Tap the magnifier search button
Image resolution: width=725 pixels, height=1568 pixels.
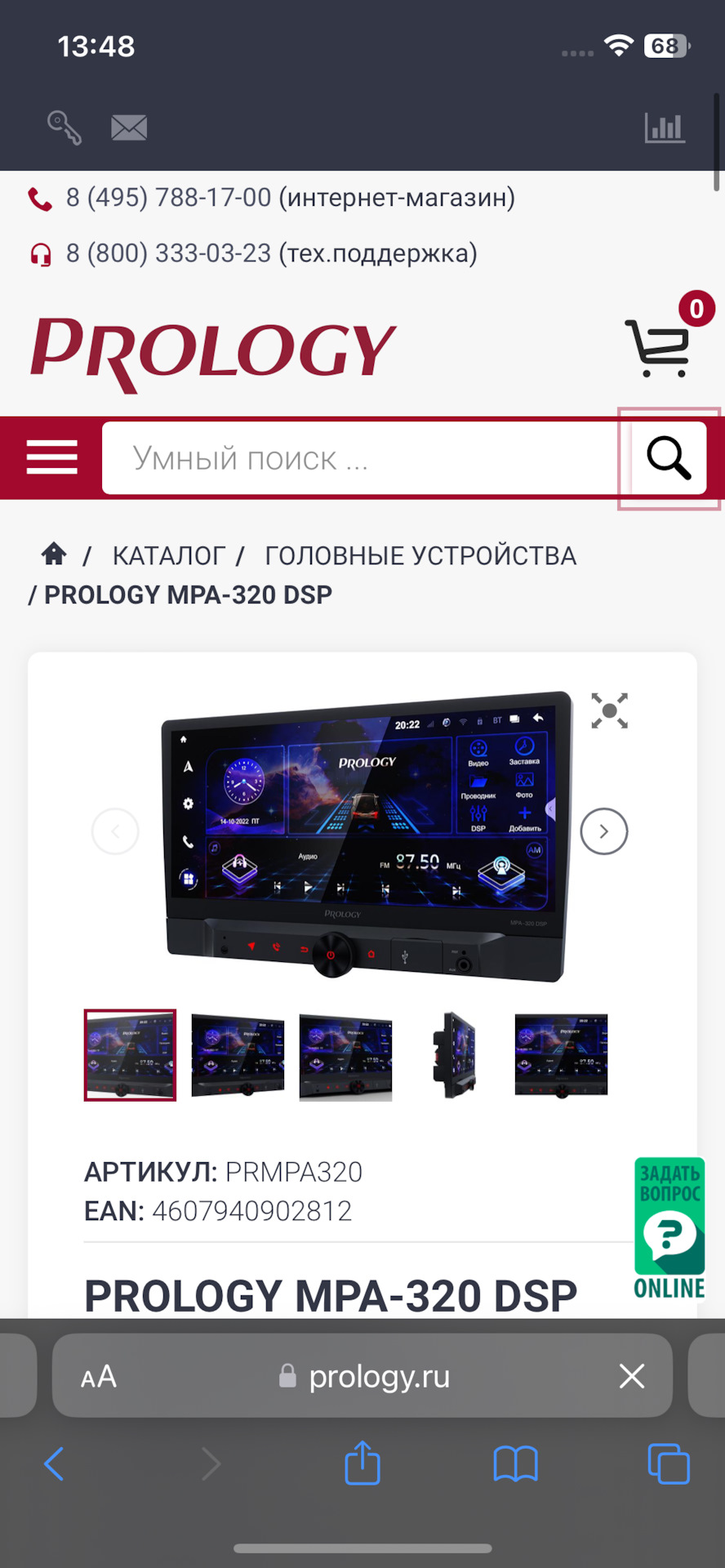tap(669, 457)
